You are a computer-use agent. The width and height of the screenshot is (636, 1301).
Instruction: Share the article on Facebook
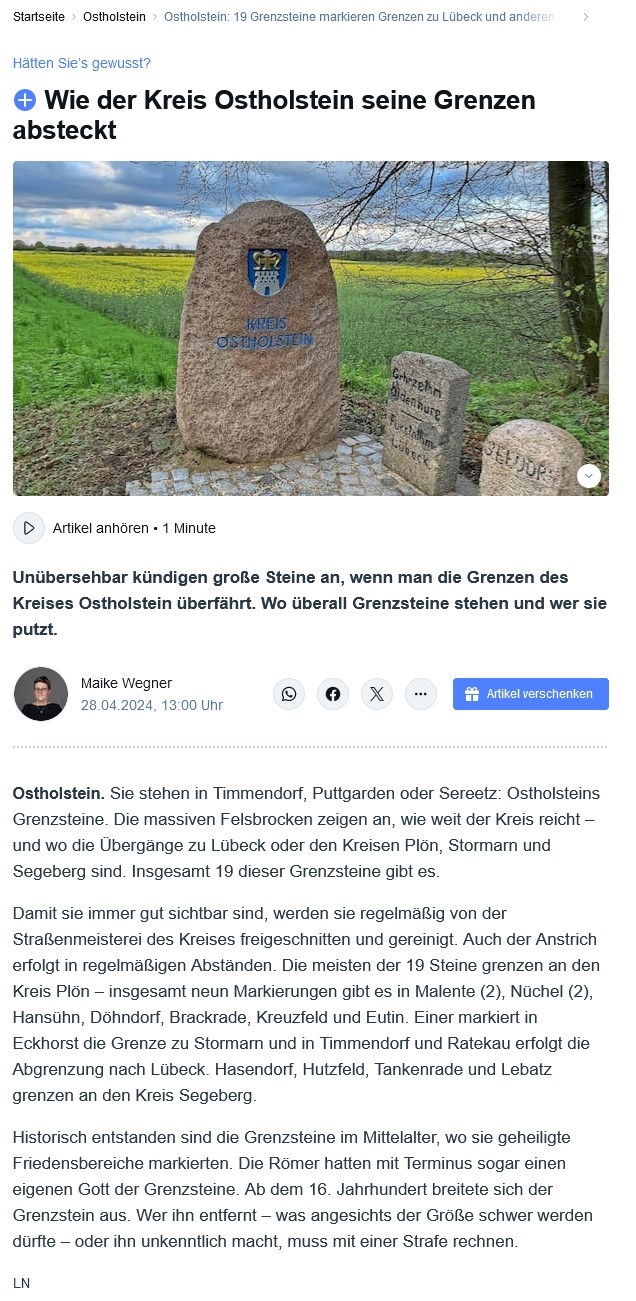click(333, 693)
